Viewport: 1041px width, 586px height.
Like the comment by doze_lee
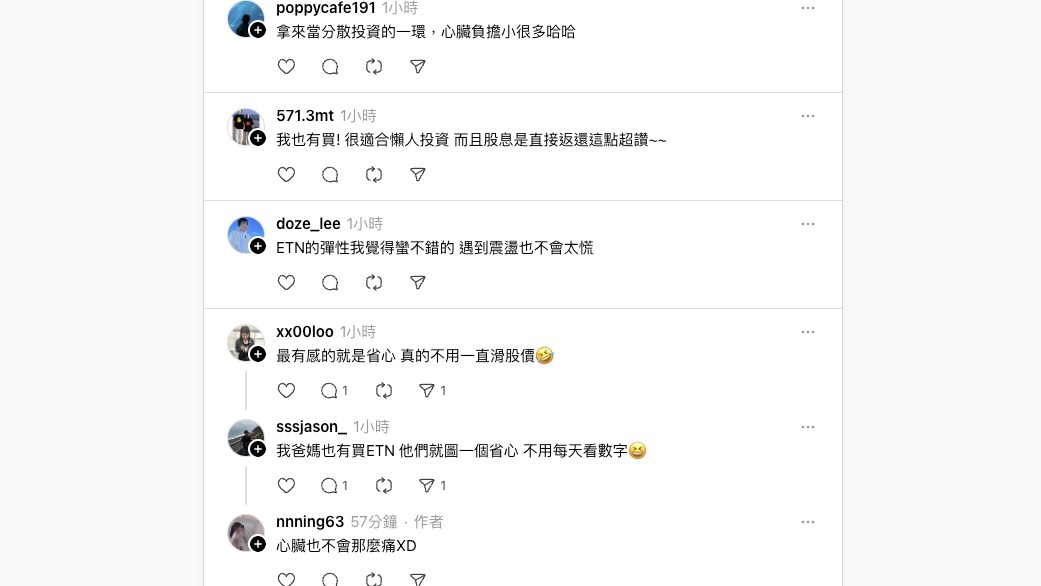pos(286,283)
